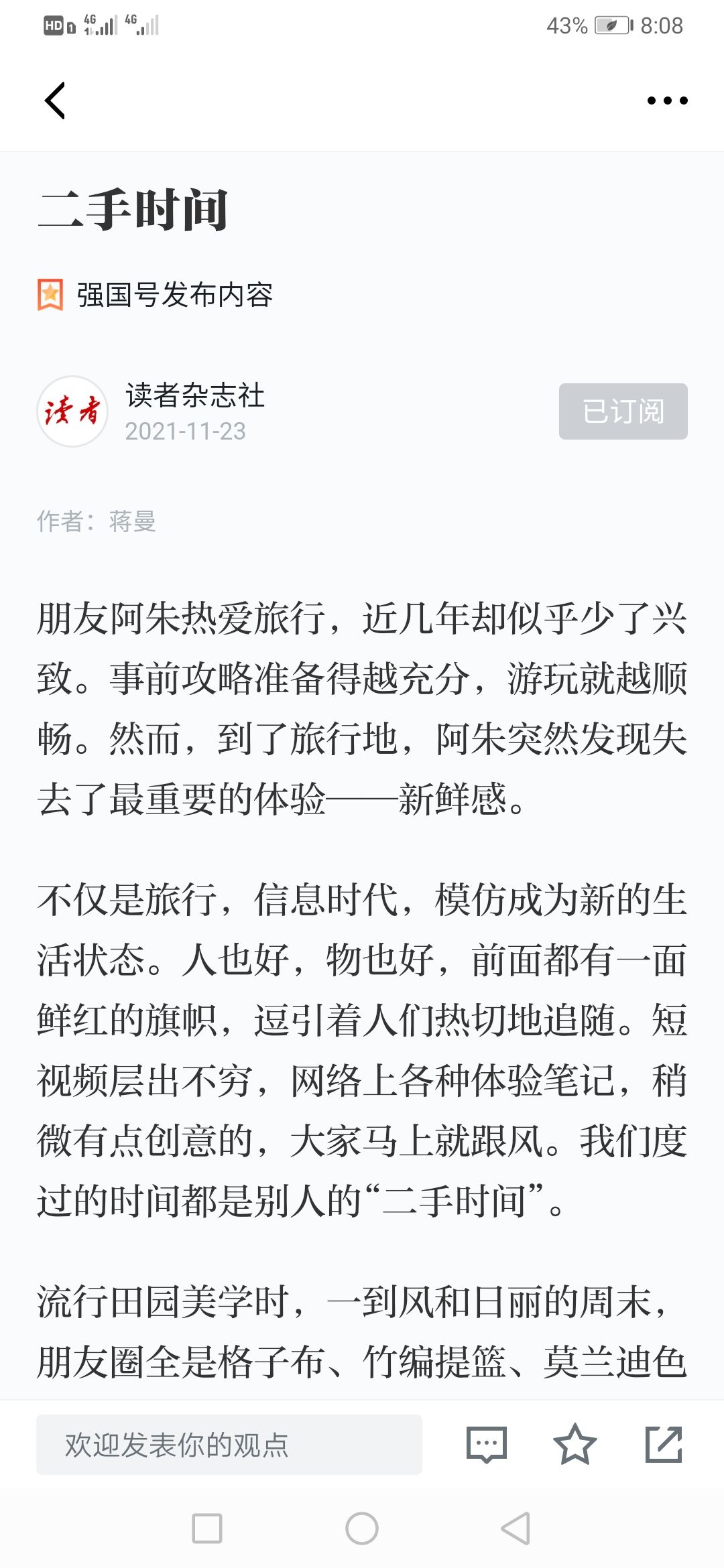The height and width of the screenshot is (1568, 724).
Task: Tap the 欢迎发表你的观点 comment field
Action: (229, 1444)
